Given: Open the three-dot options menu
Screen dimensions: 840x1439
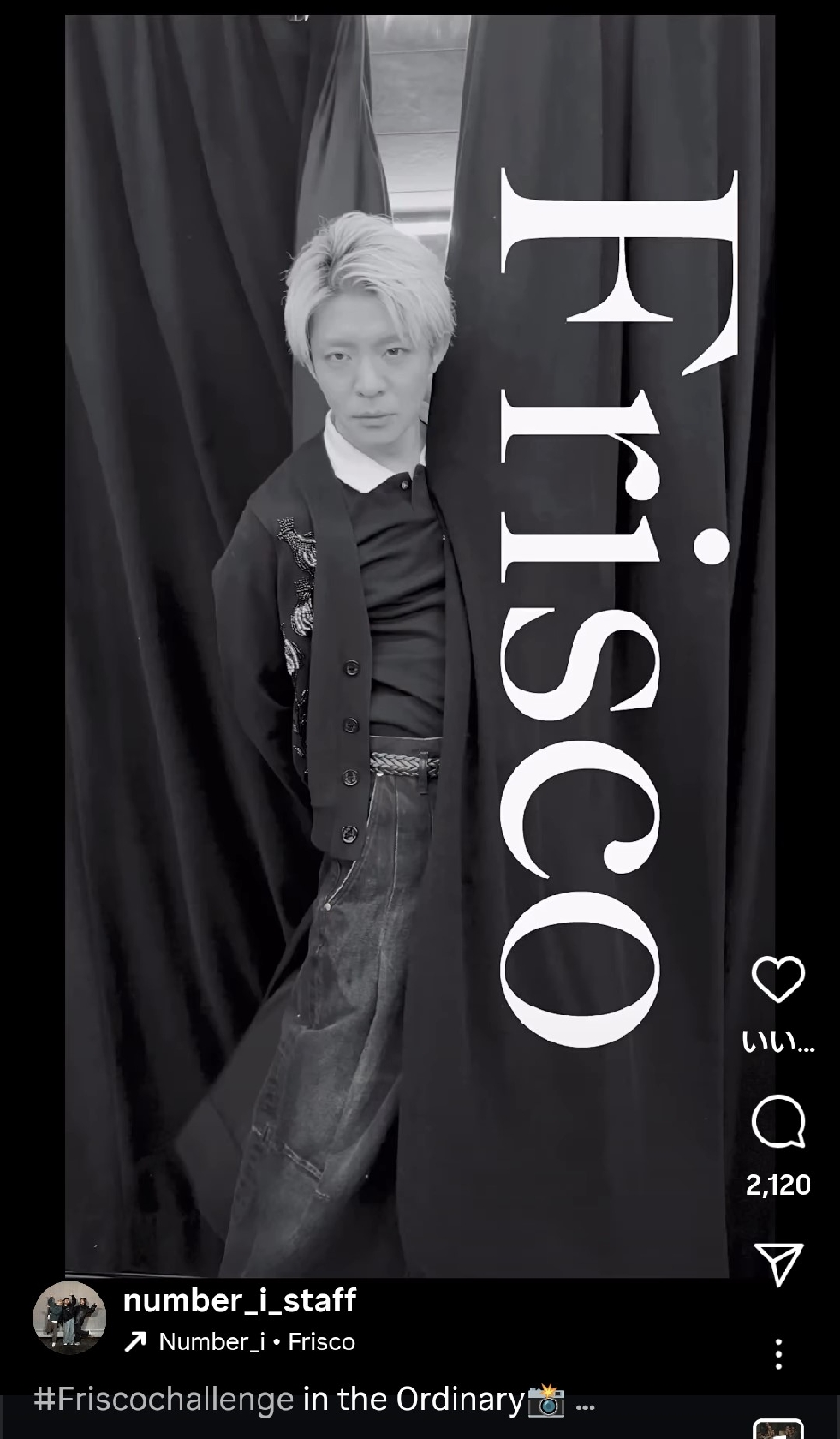Looking at the screenshot, I should coord(777,1354).
